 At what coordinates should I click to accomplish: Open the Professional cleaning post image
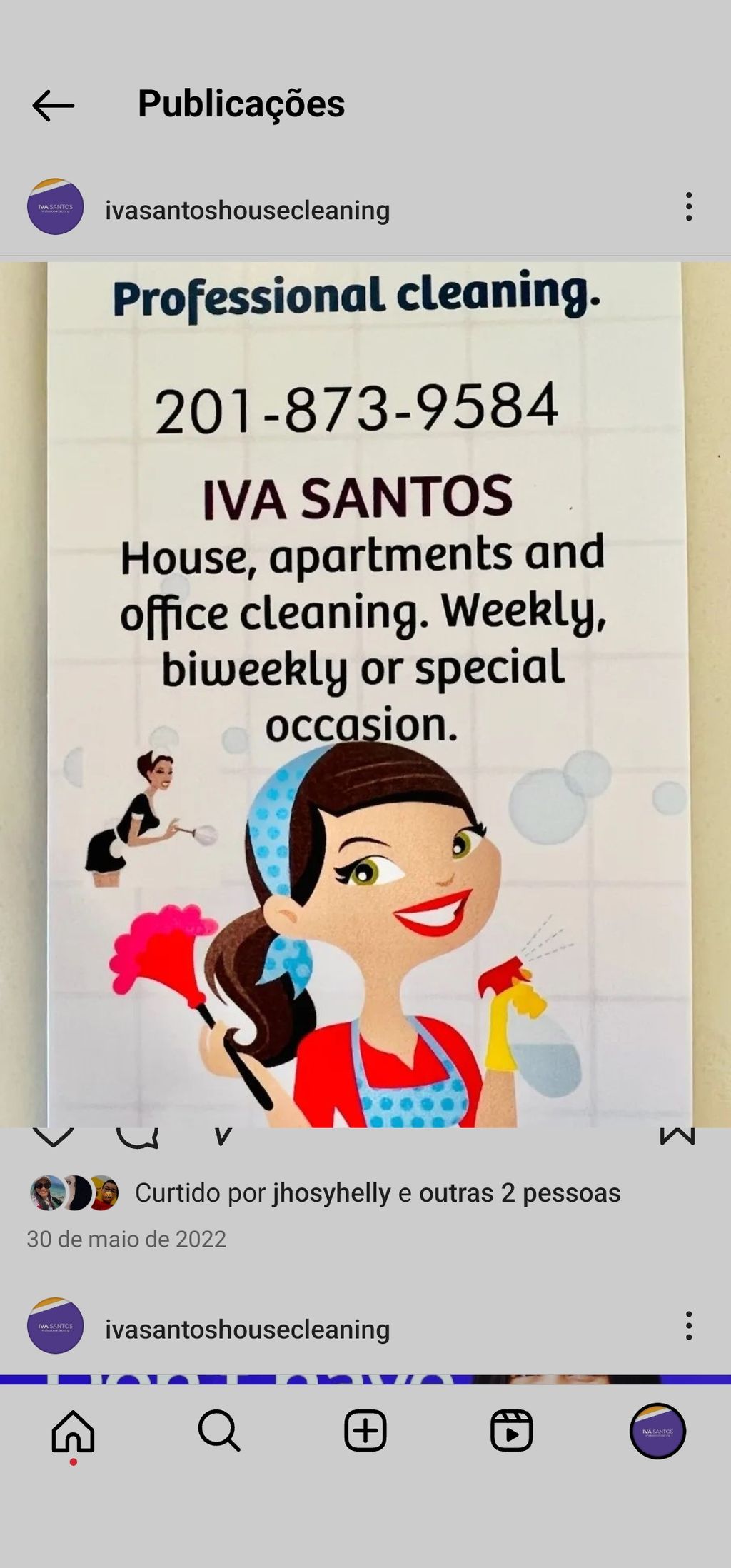click(x=365, y=693)
